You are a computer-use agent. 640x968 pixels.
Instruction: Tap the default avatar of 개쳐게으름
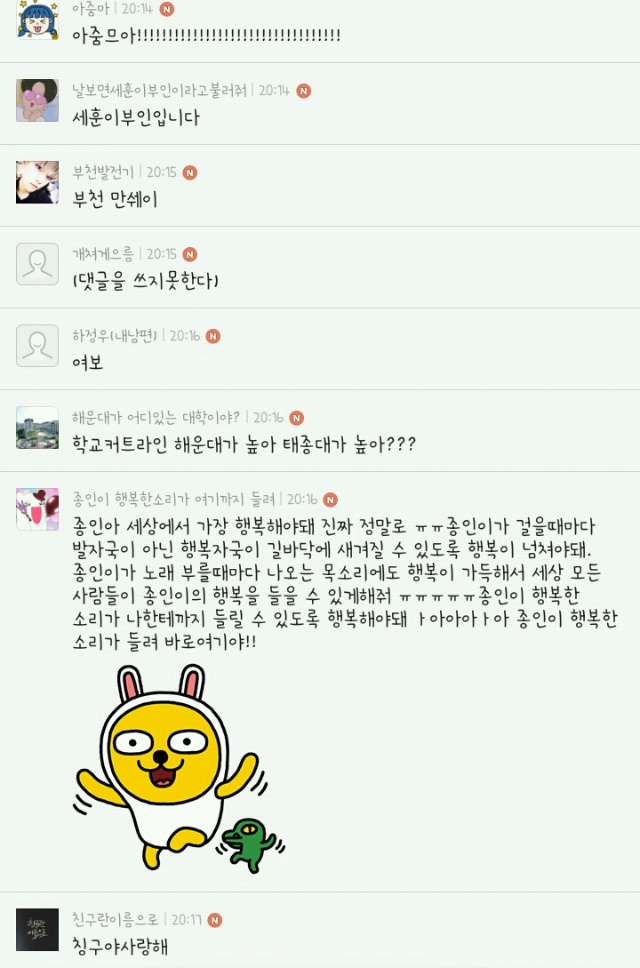click(37, 264)
